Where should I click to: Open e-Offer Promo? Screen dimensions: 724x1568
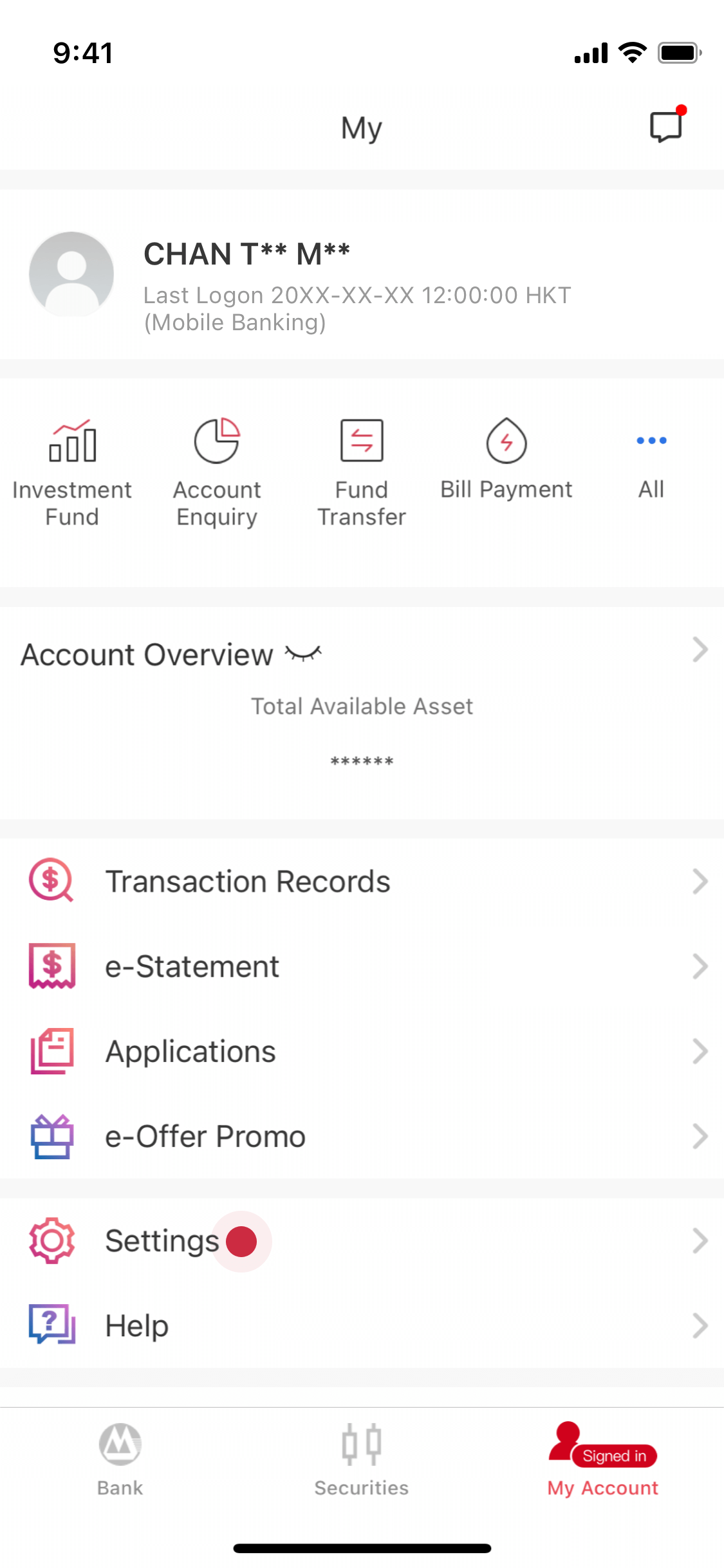pyautogui.click(x=362, y=1136)
